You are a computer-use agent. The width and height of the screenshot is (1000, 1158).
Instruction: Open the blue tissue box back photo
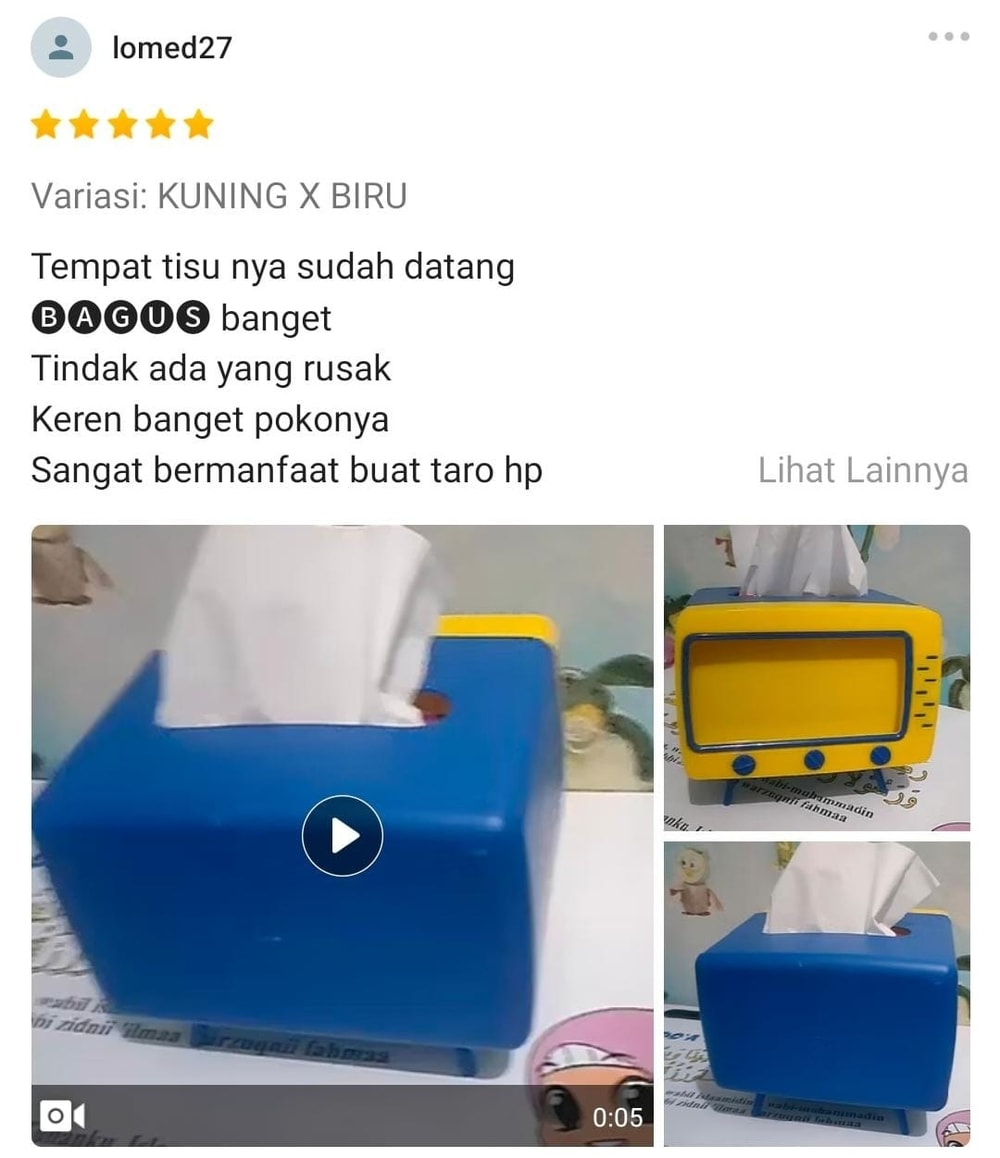(x=816, y=993)
